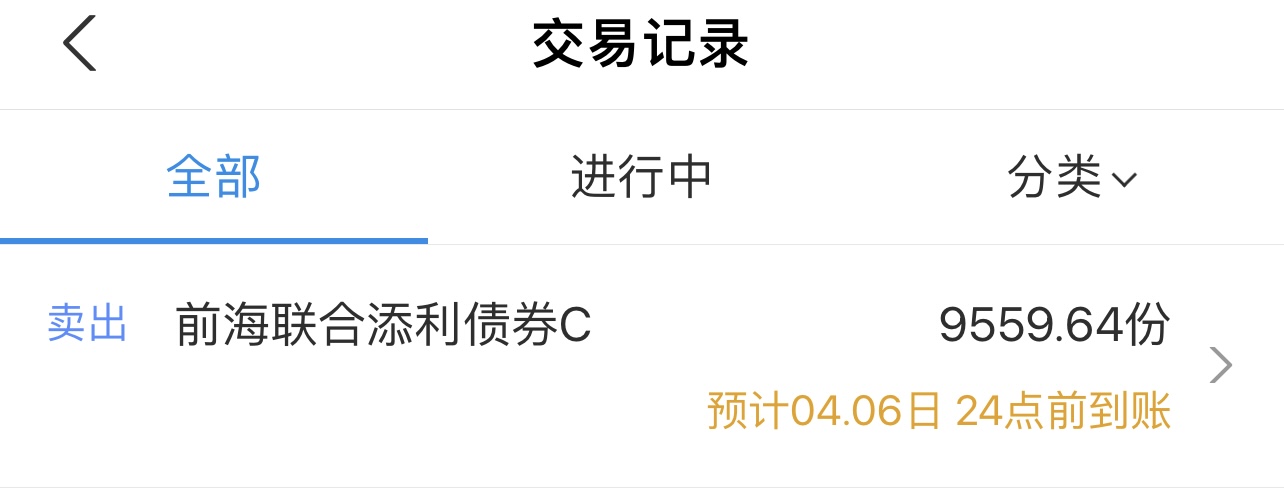Open the 分类 dropdown filter

click(1071, 179)
